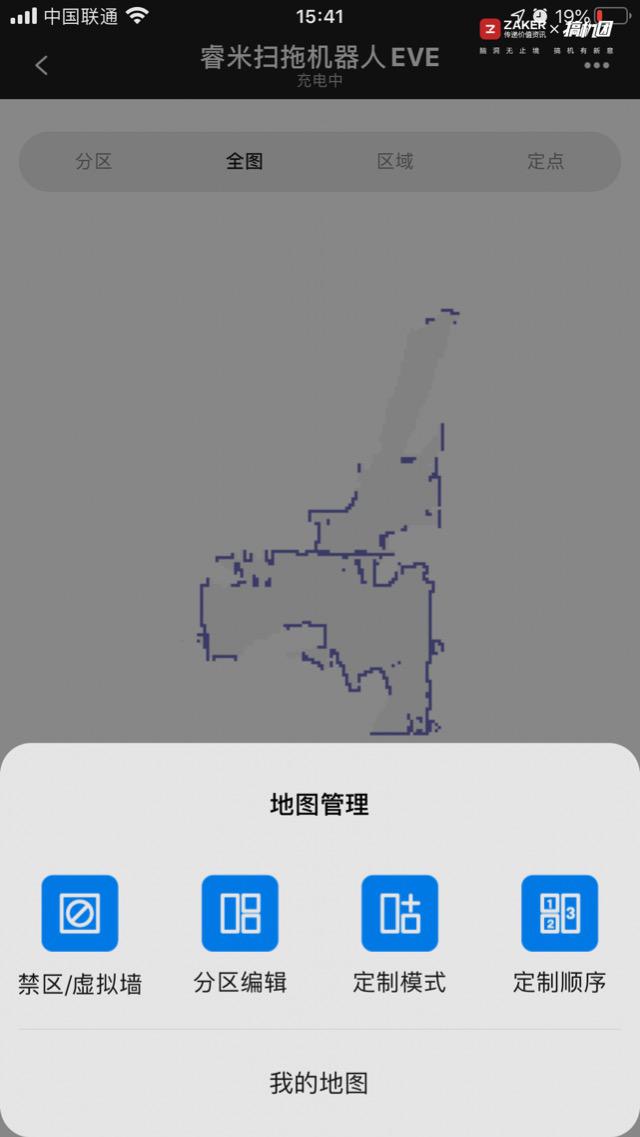Select the 全图 tab
This screenshot has height=1137, width=640.
(x=244, y=161)
